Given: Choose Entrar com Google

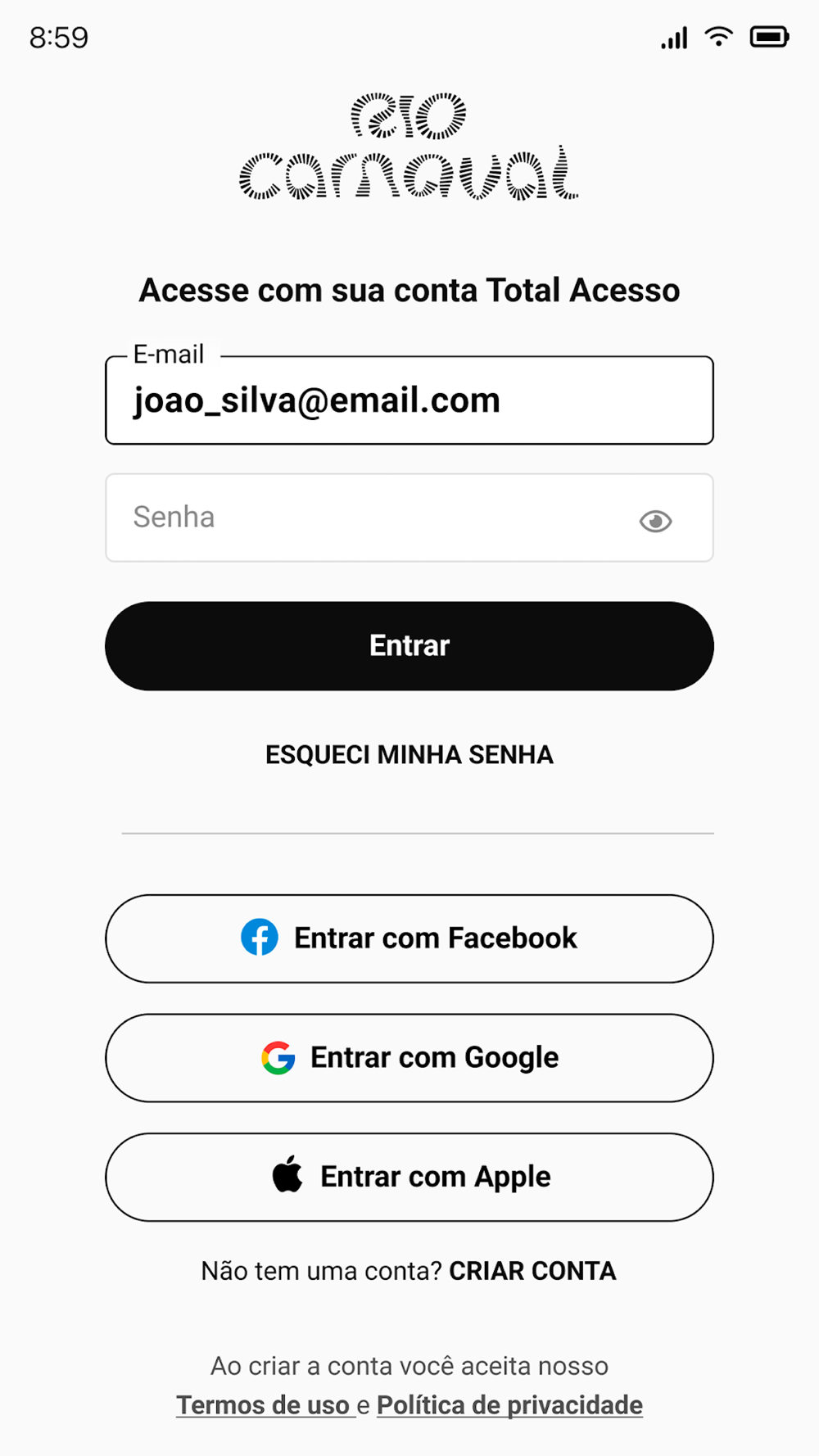Looking at the screenshot, I should point(409,1058).
